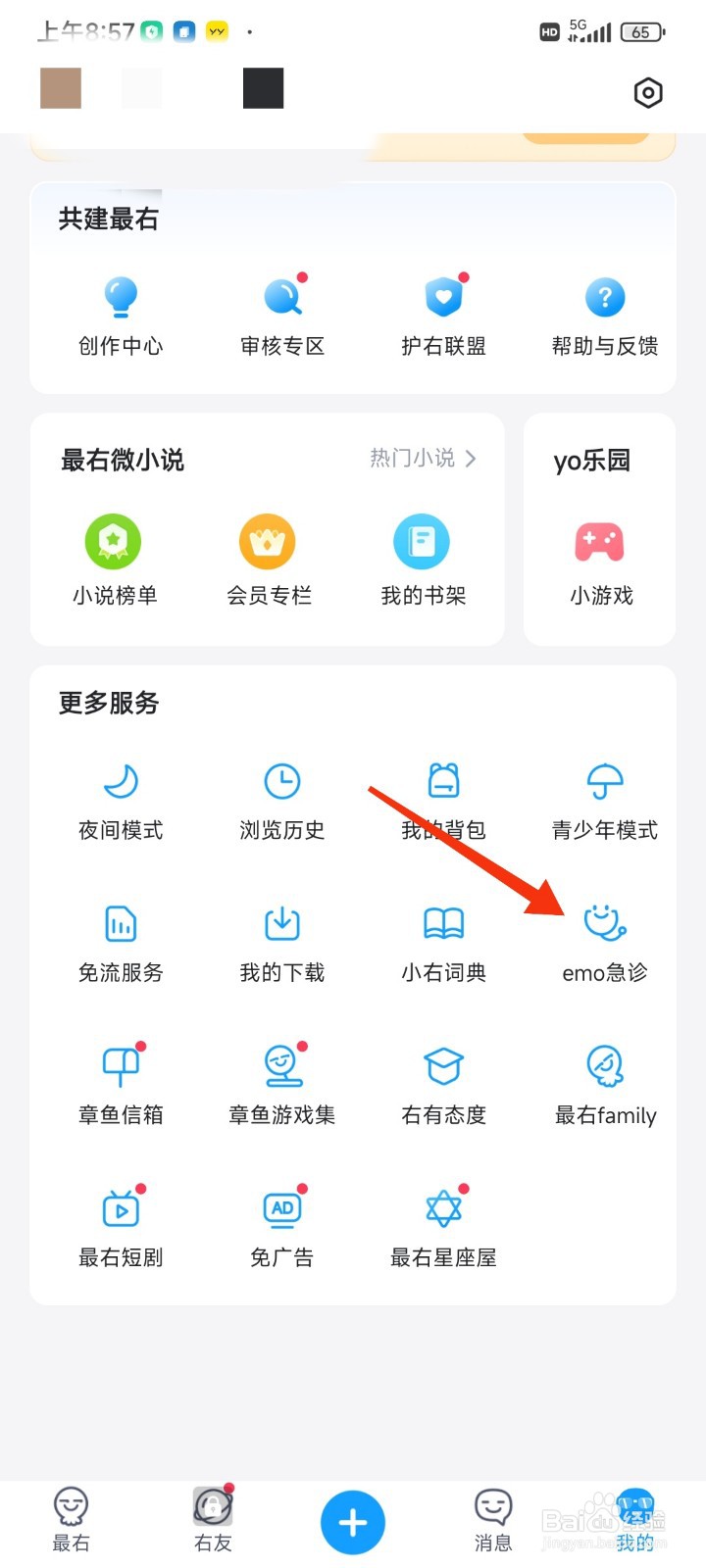Open 小右词典 dictionary icon
Viewport: 706px width, 1568px height.
click(443, 921)
